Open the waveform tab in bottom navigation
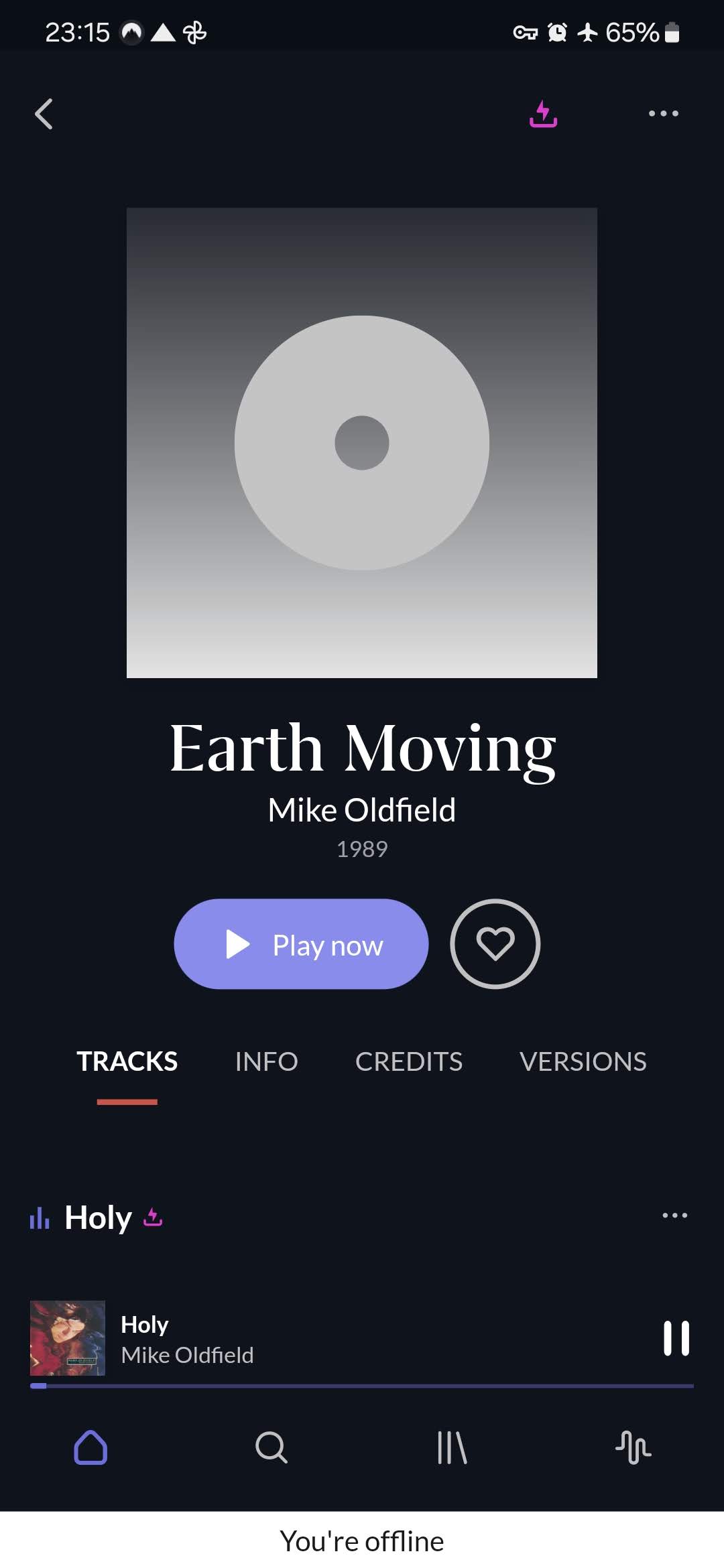The image size is (724, 1568). pyautogui.click(x=633, y=1447)
